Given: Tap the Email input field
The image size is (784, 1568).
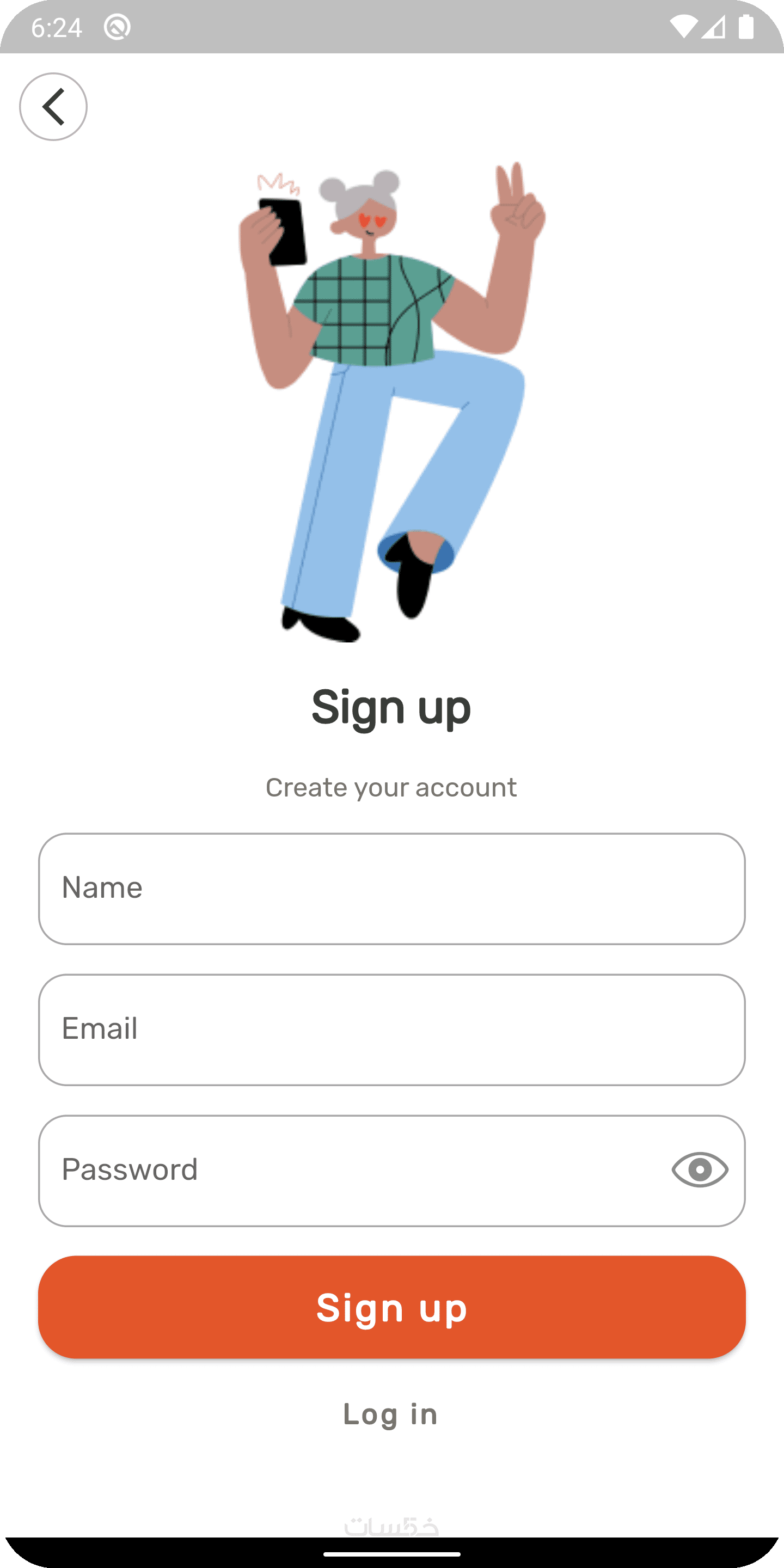Looking at the screenshot, I should coord(392,1030).
